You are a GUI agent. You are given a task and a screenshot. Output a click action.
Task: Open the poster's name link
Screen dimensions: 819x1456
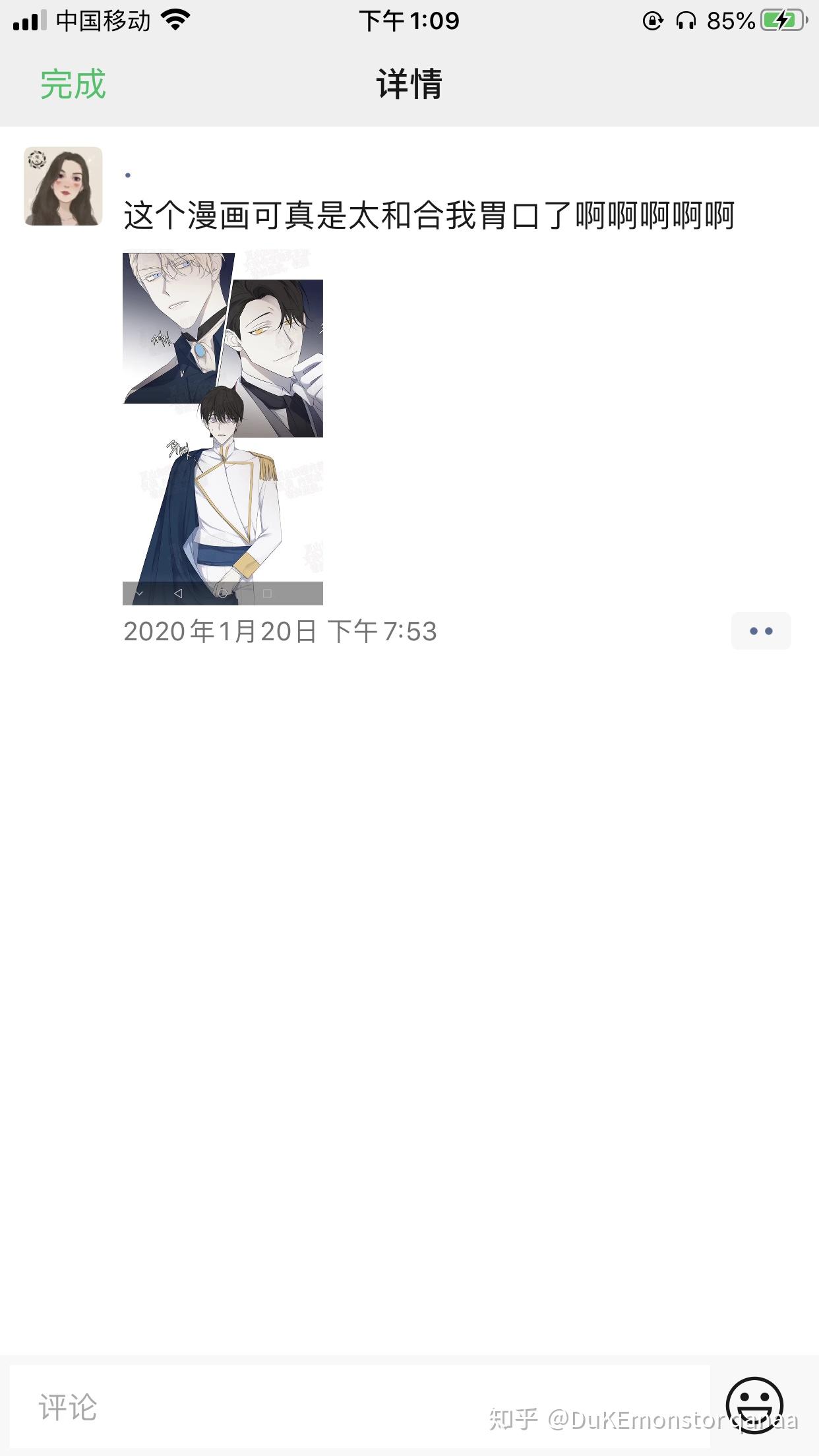[x=128, y=175]
